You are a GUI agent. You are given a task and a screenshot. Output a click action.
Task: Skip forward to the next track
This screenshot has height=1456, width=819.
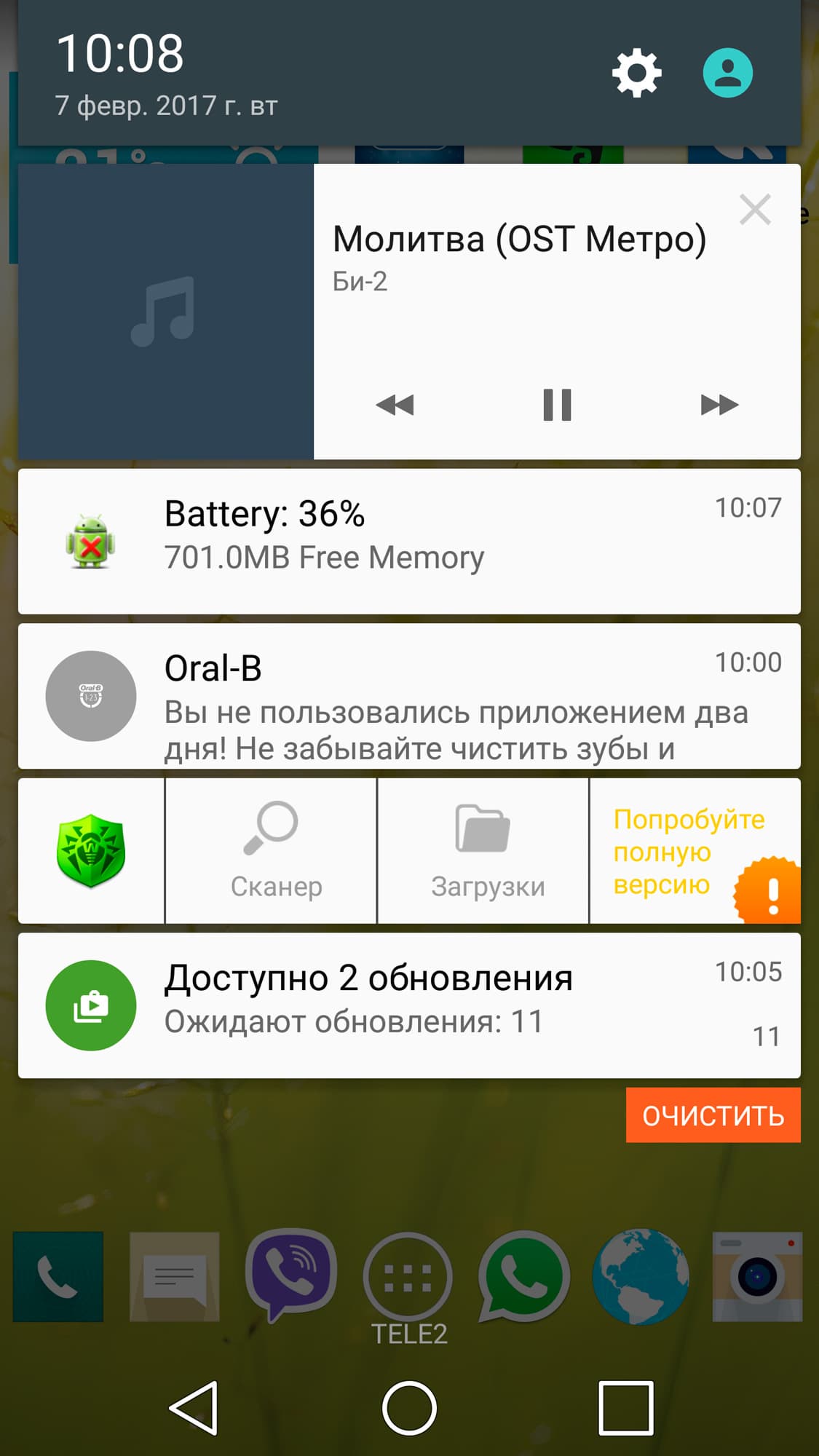tap(719, 405)
